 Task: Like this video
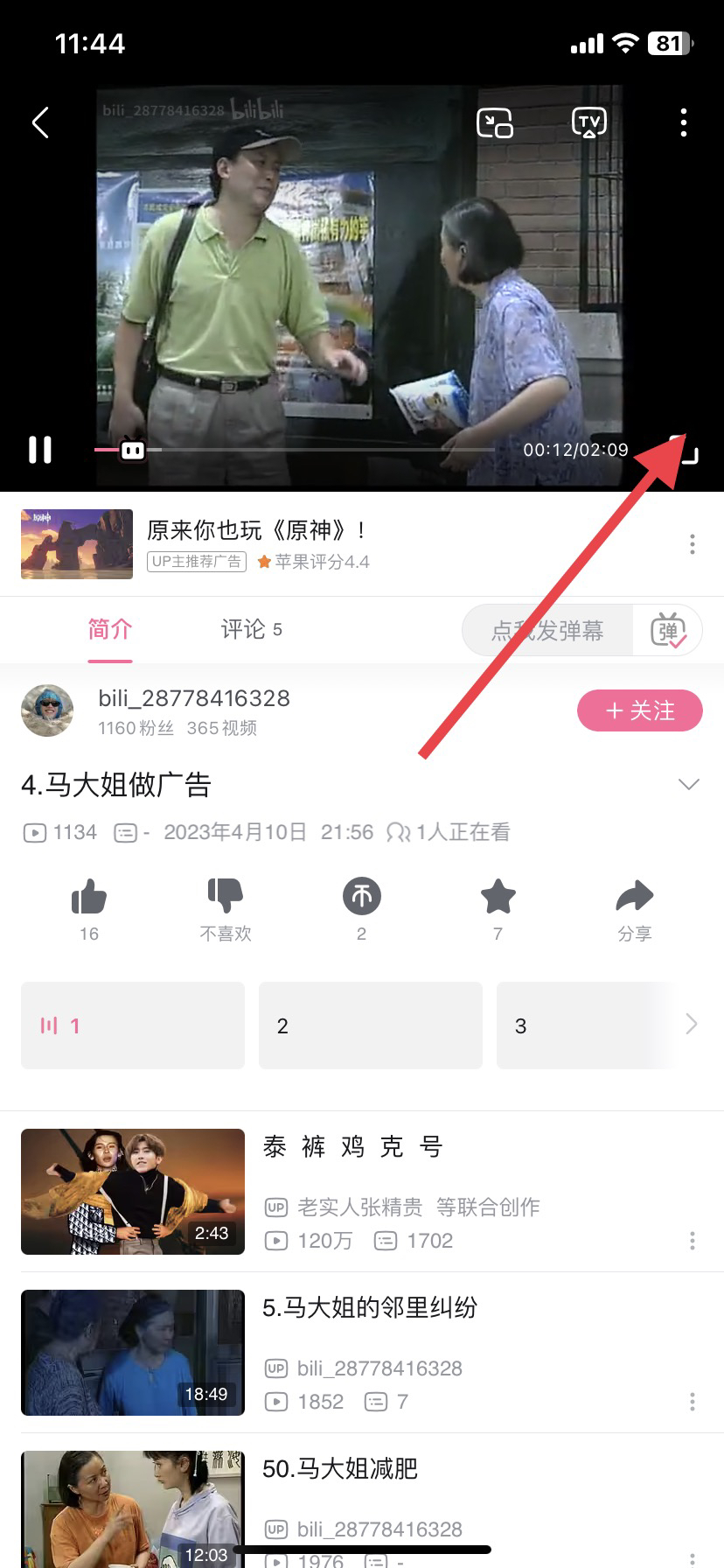point(89,898)
